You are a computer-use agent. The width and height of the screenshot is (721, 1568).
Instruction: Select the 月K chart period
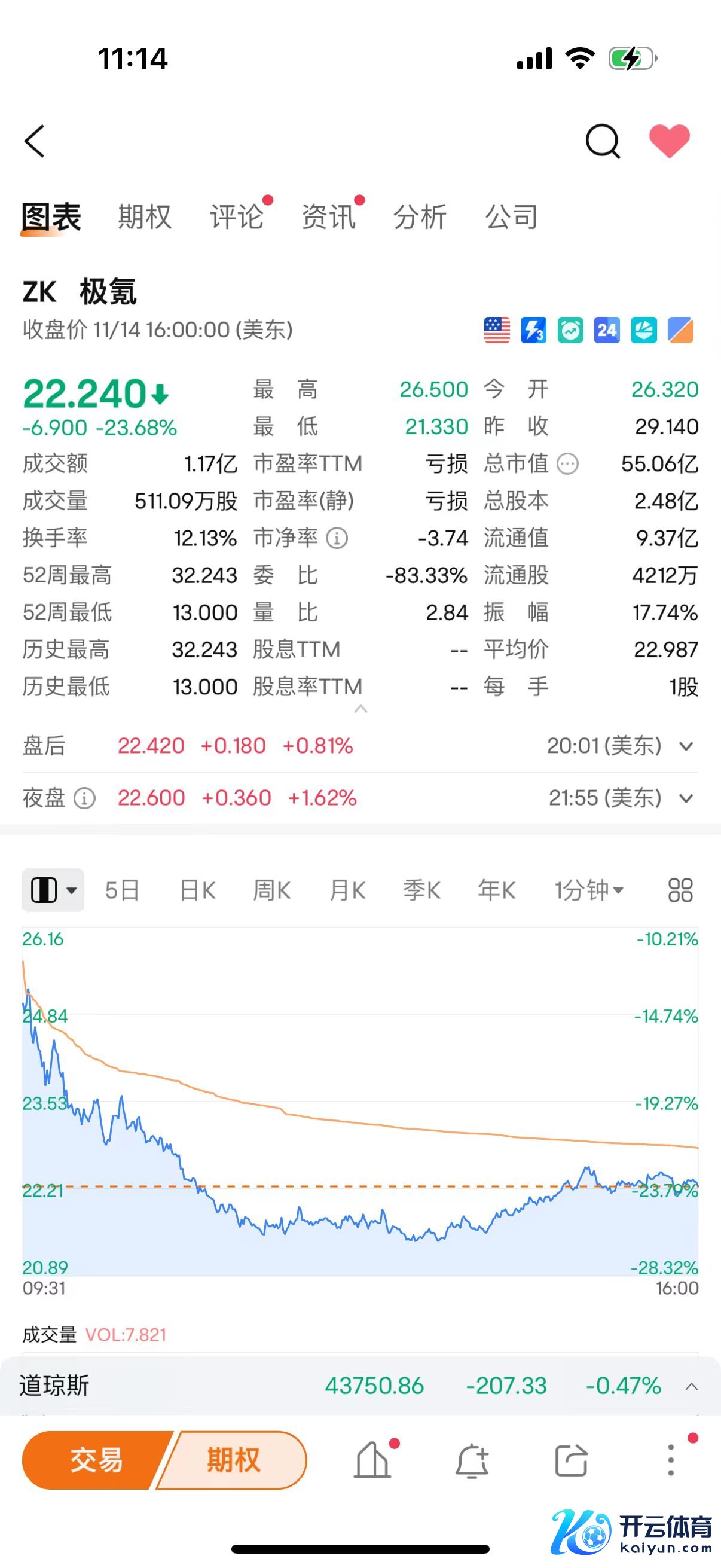347,890
